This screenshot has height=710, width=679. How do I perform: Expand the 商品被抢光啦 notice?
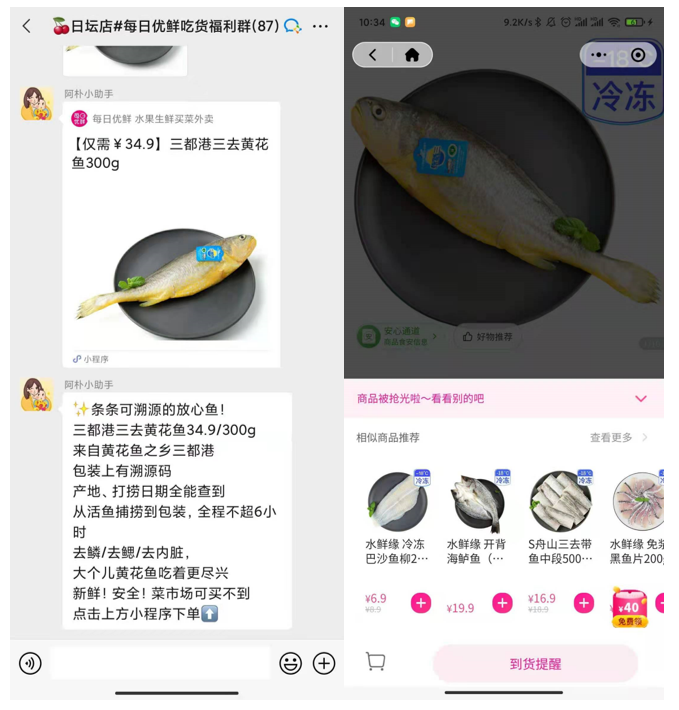coord(641,398)
